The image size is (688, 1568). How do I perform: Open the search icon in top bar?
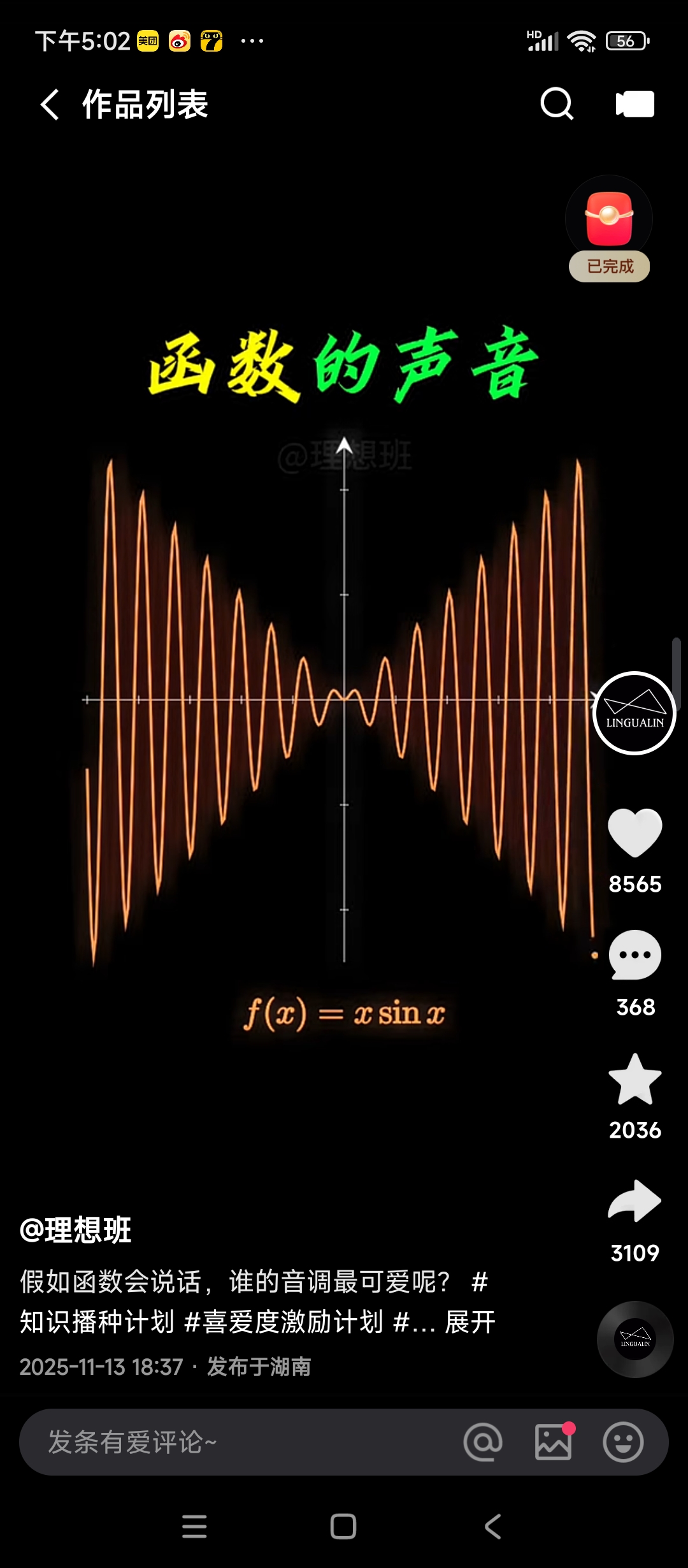point(557,104)
